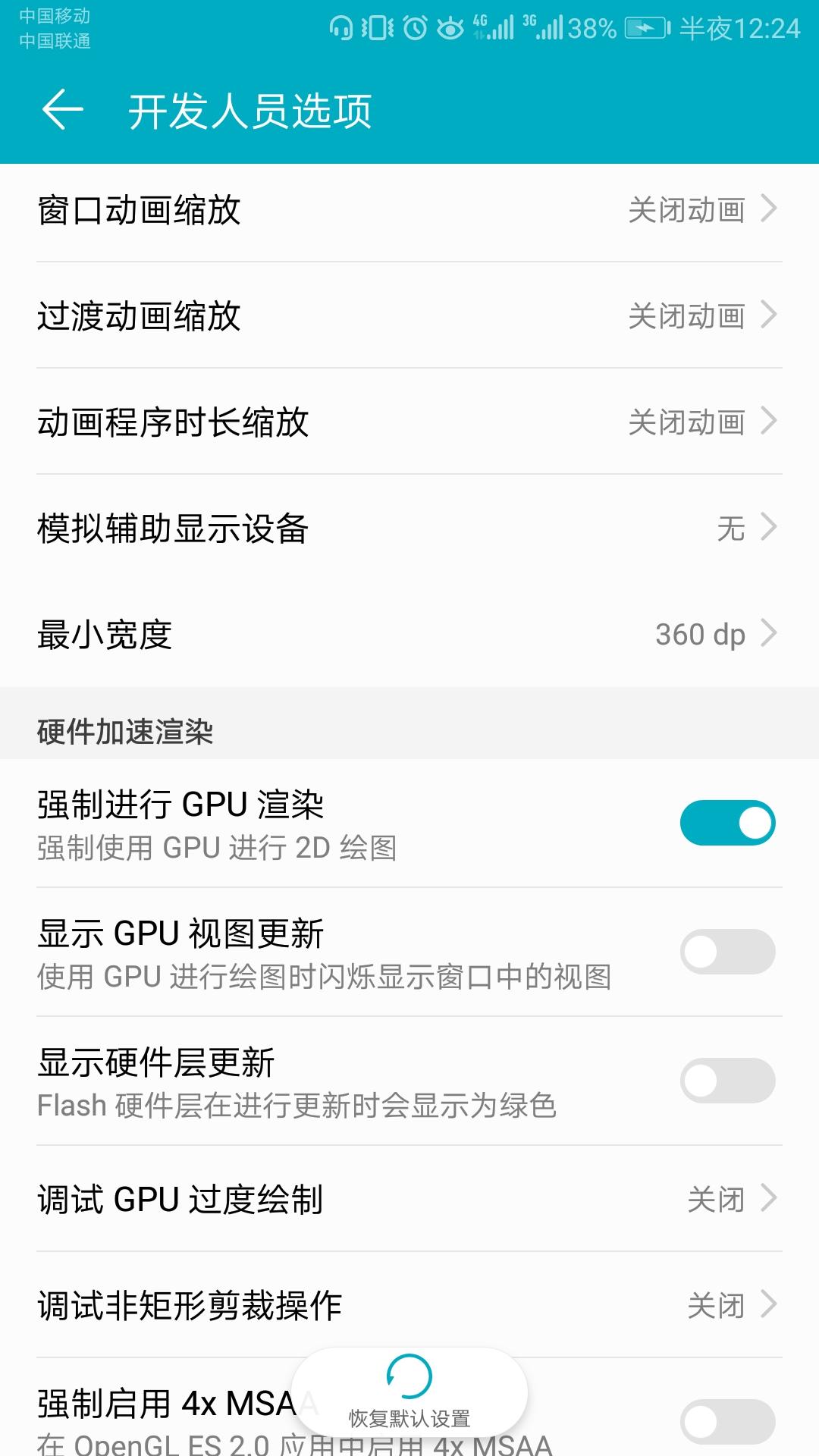Open 过渡动画缩放 setting
819x1456 pixels.
click(409, 316)
